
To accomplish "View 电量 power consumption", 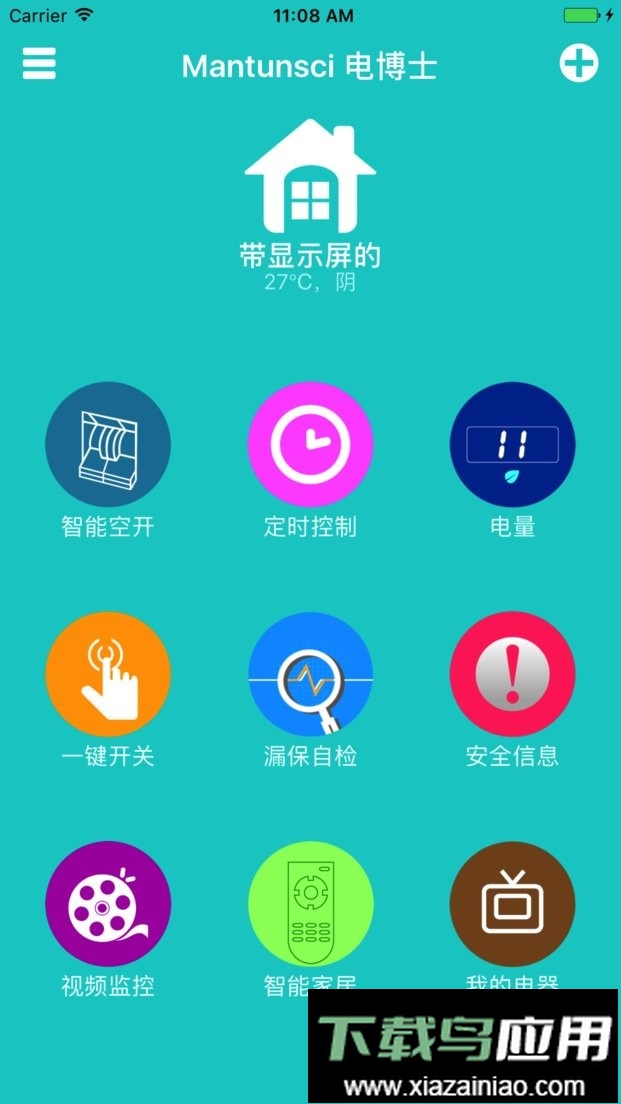I will [512, 444].
